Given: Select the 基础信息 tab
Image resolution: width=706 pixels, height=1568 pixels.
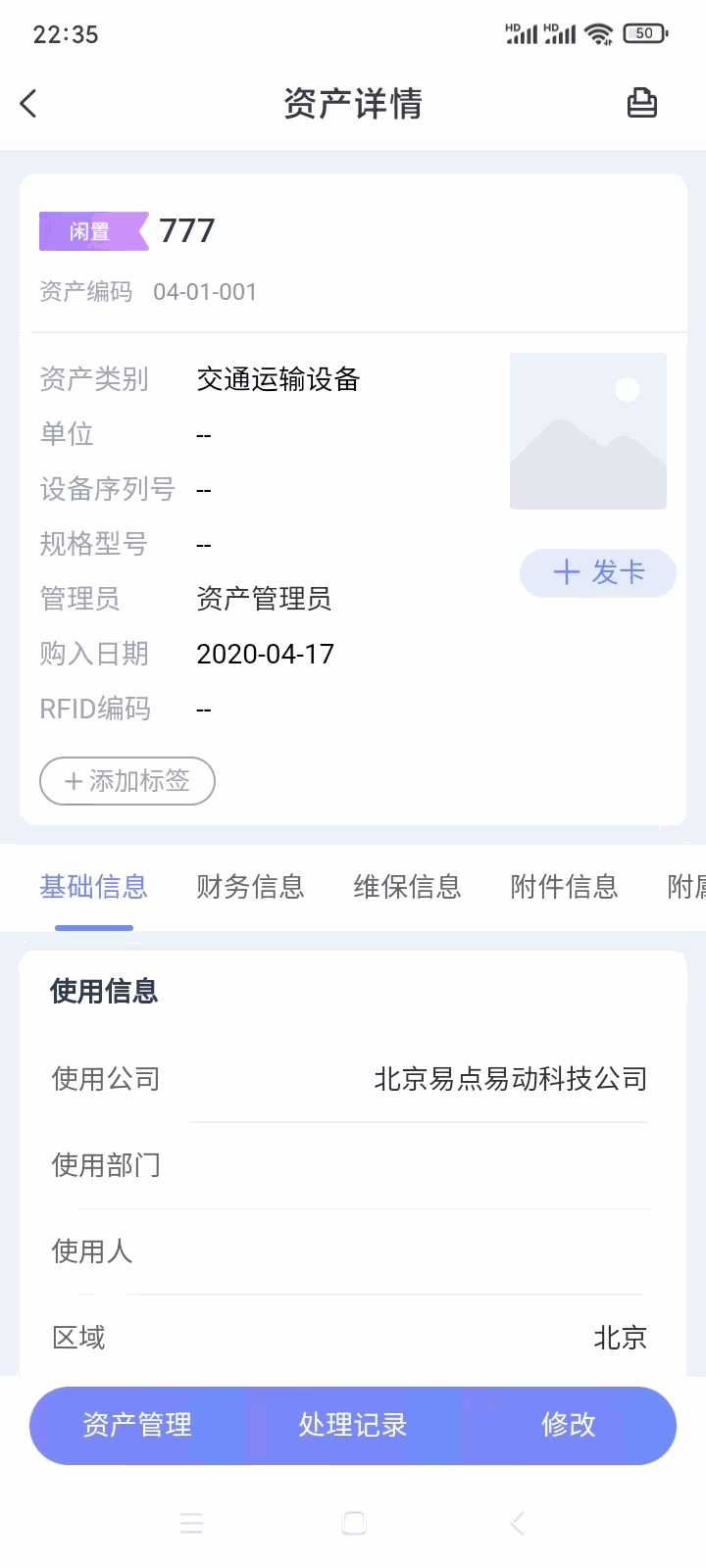Looking at the screenshot, I should pyautogui.click(x=93, y=887).
